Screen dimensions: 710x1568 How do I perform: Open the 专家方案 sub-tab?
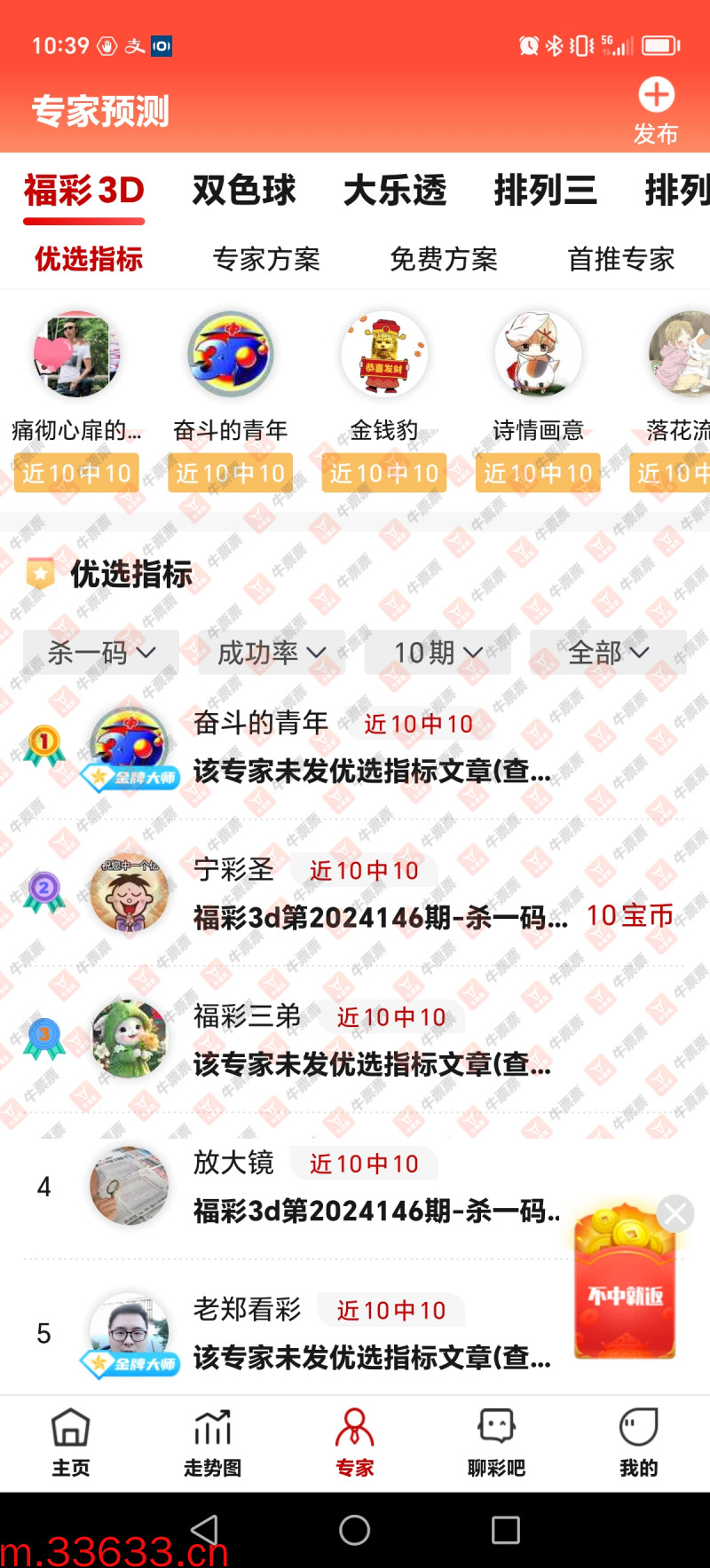point(266,259)
